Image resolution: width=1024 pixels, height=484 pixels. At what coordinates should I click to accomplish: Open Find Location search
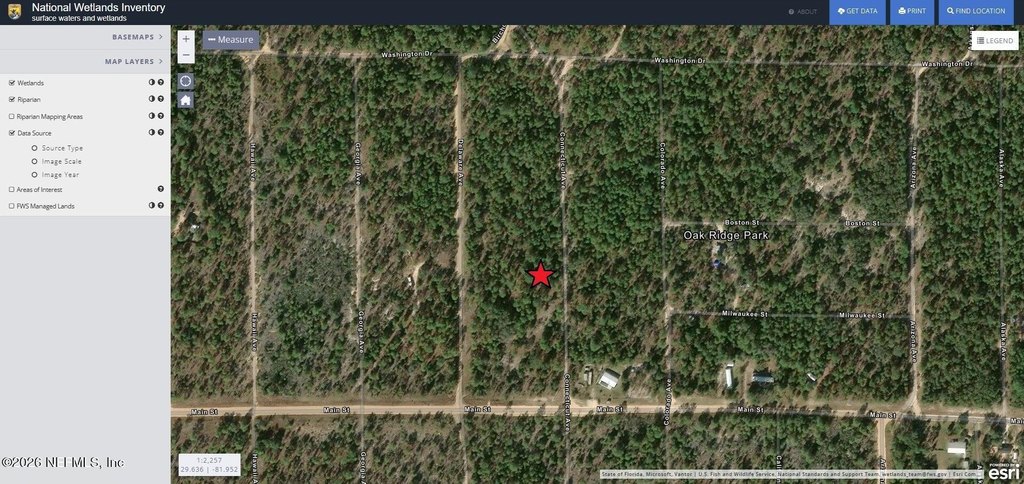click(976, 11)
